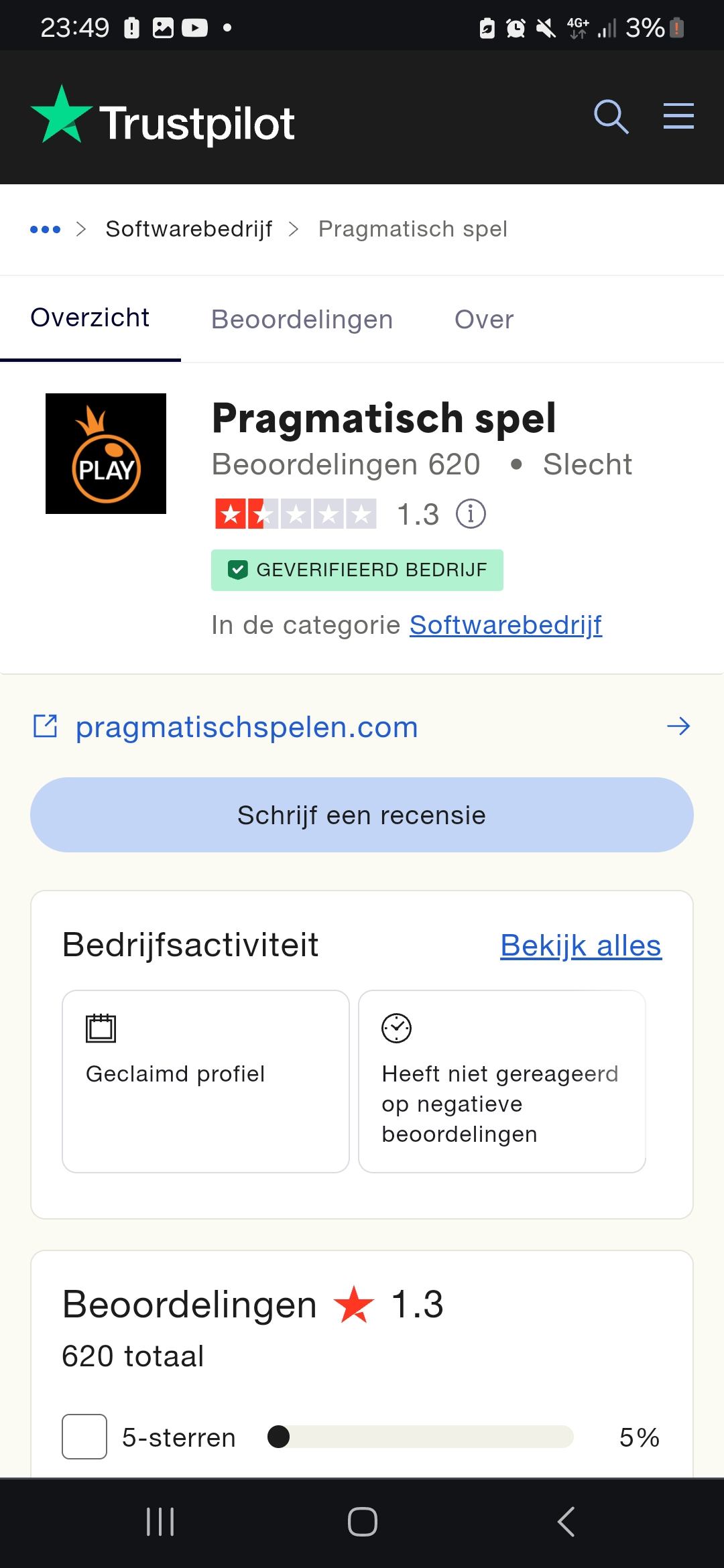Open the hamburger menu

click(678, 116)
